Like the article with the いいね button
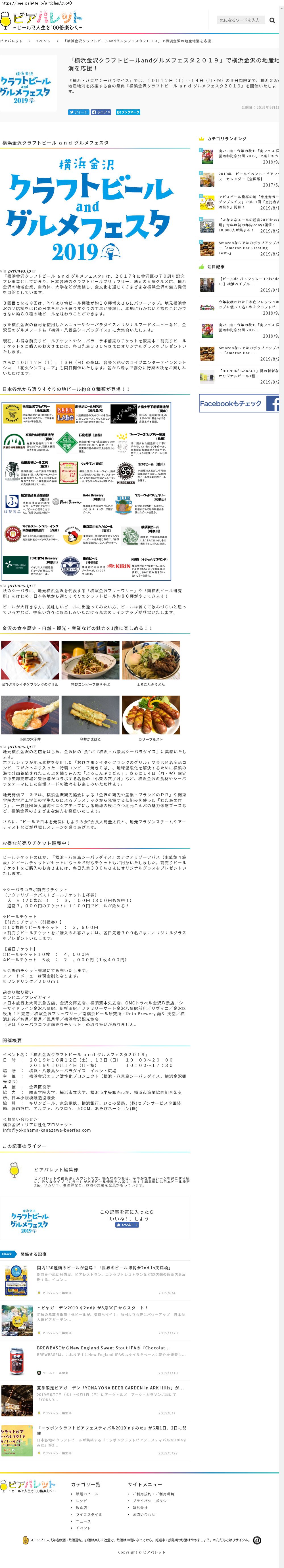This screenshot has height=1568, width=284. pos(127,1225)
